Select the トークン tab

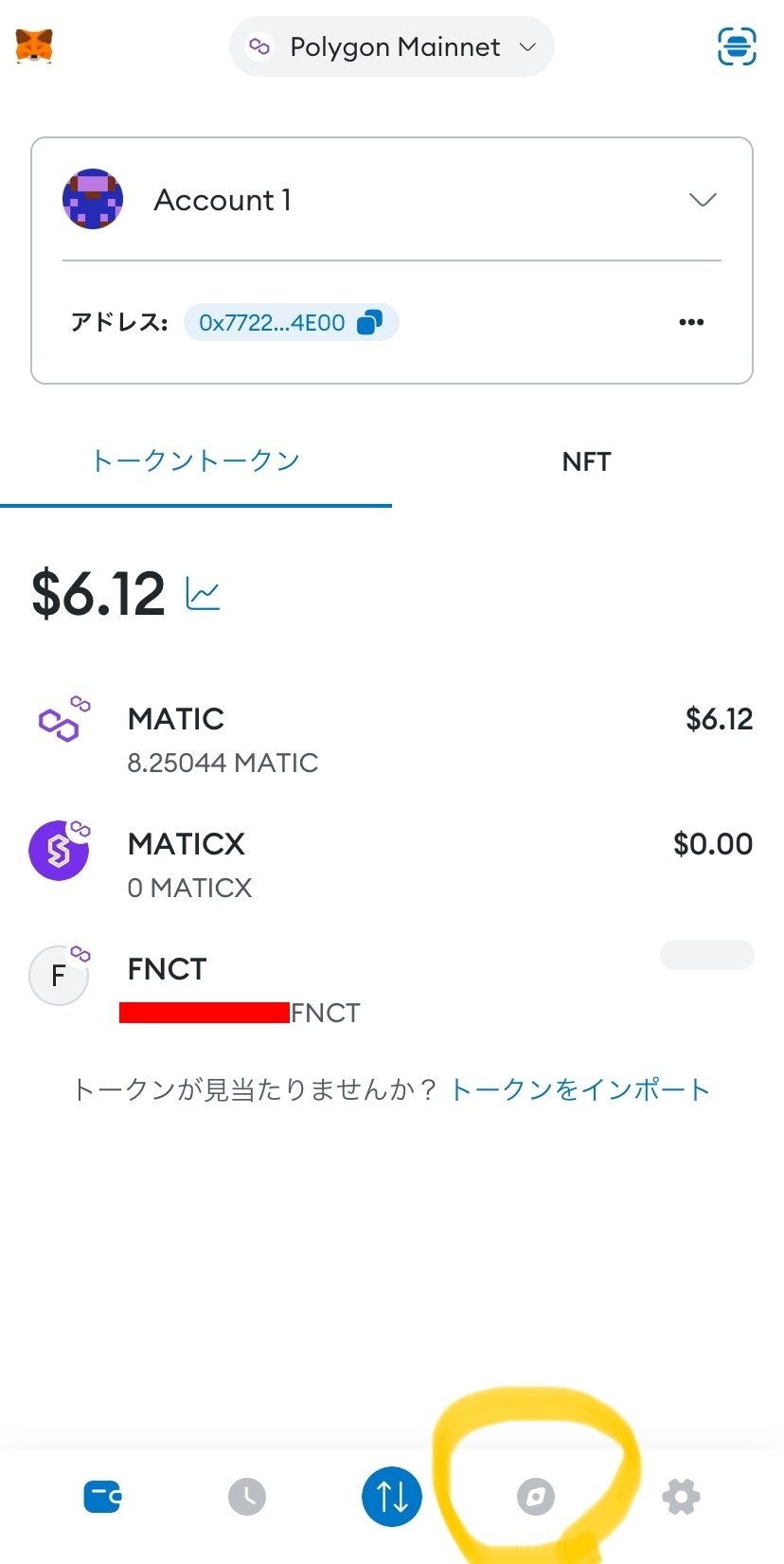(x=195, y=461)
